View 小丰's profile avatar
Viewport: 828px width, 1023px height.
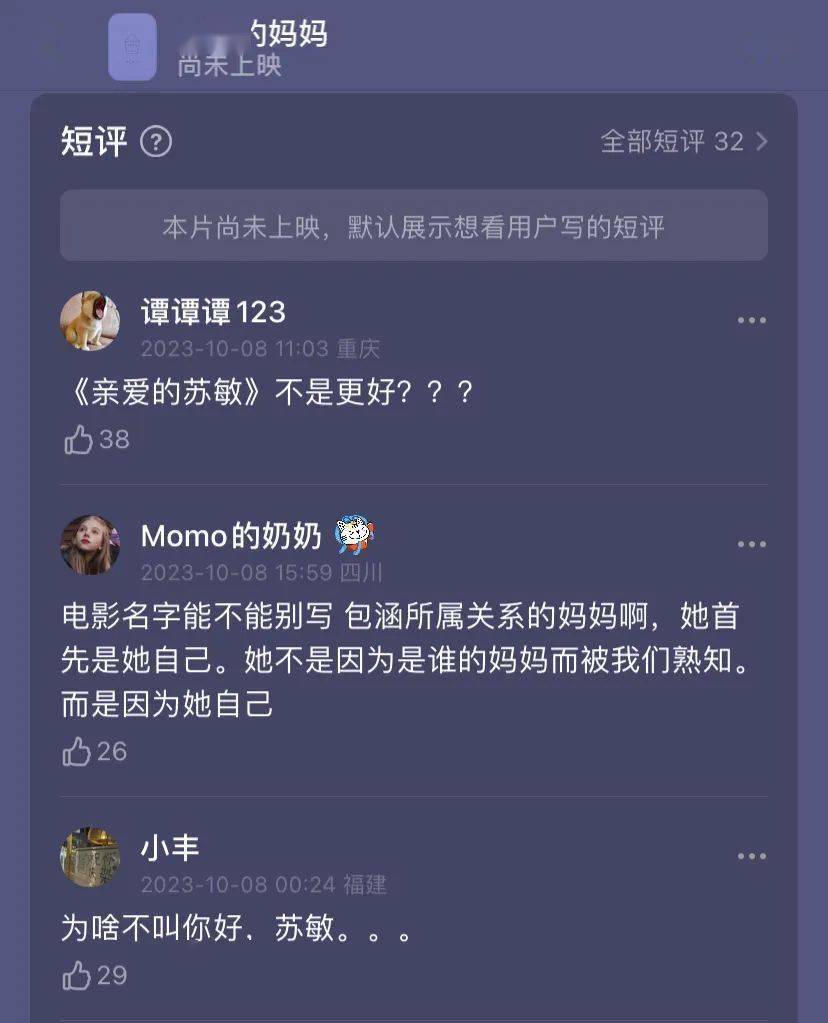[90, 857]
